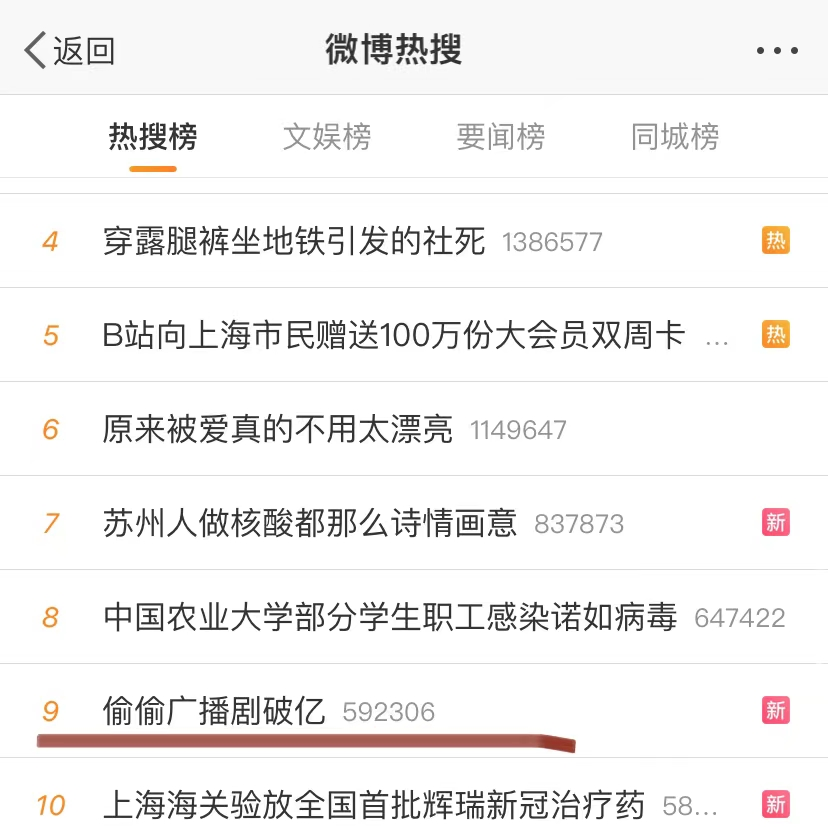Go back using the 返回 button
The height and width of the screenshot is (827, 828).
(70, 50)
